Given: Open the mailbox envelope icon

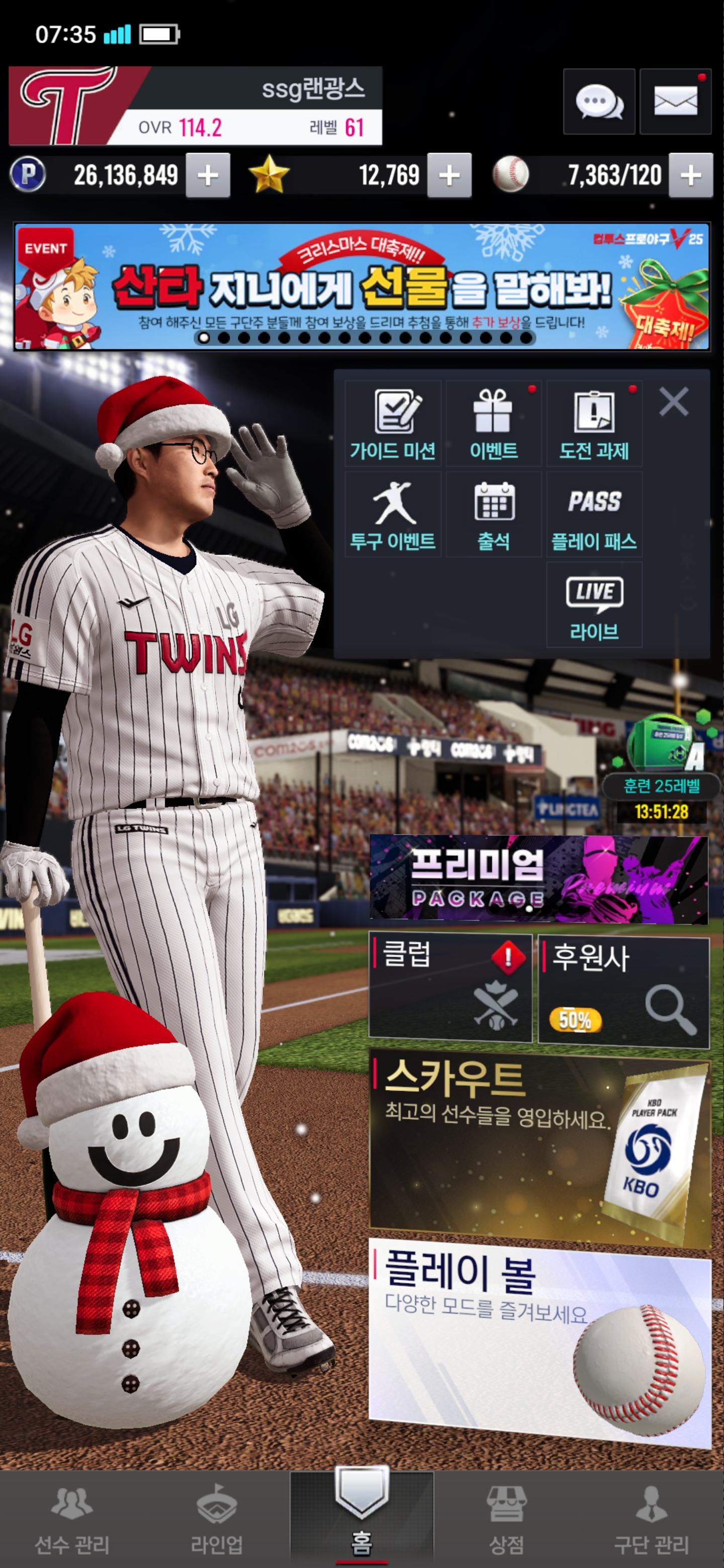Looking at the screenshot, I should click(x=675, y=102).
